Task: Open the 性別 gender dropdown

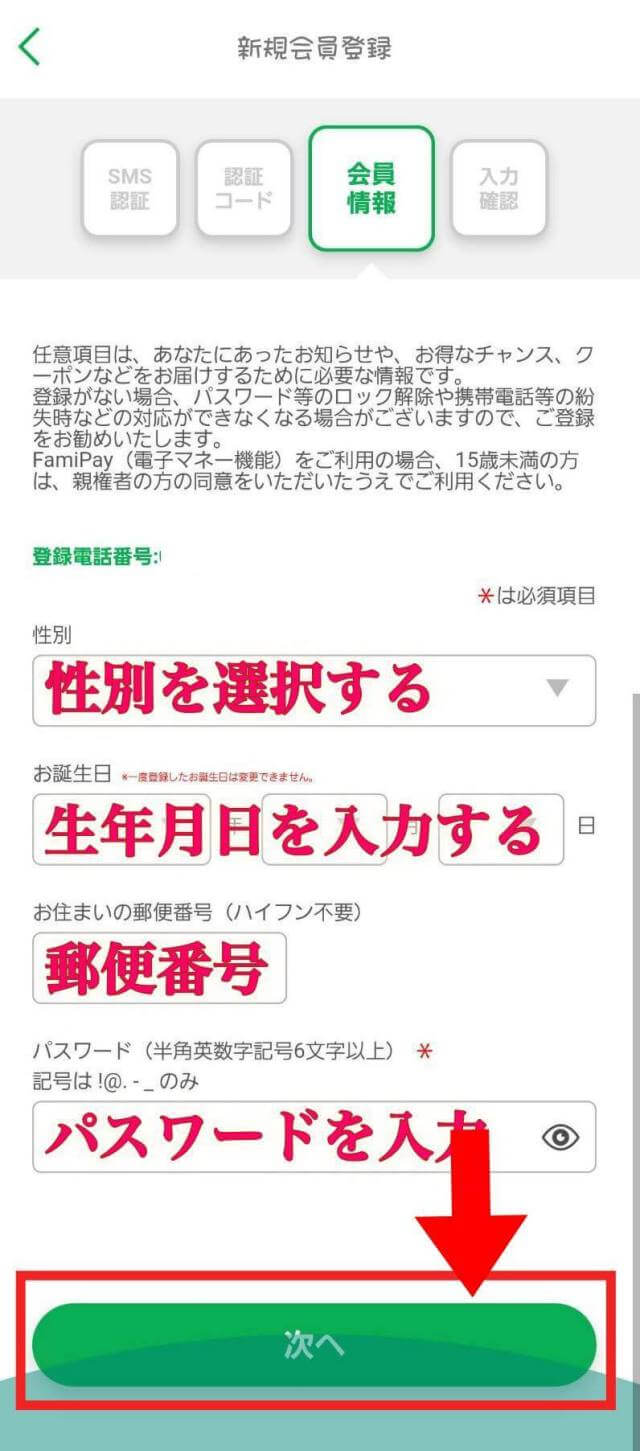Action: [x=314, y=690]
